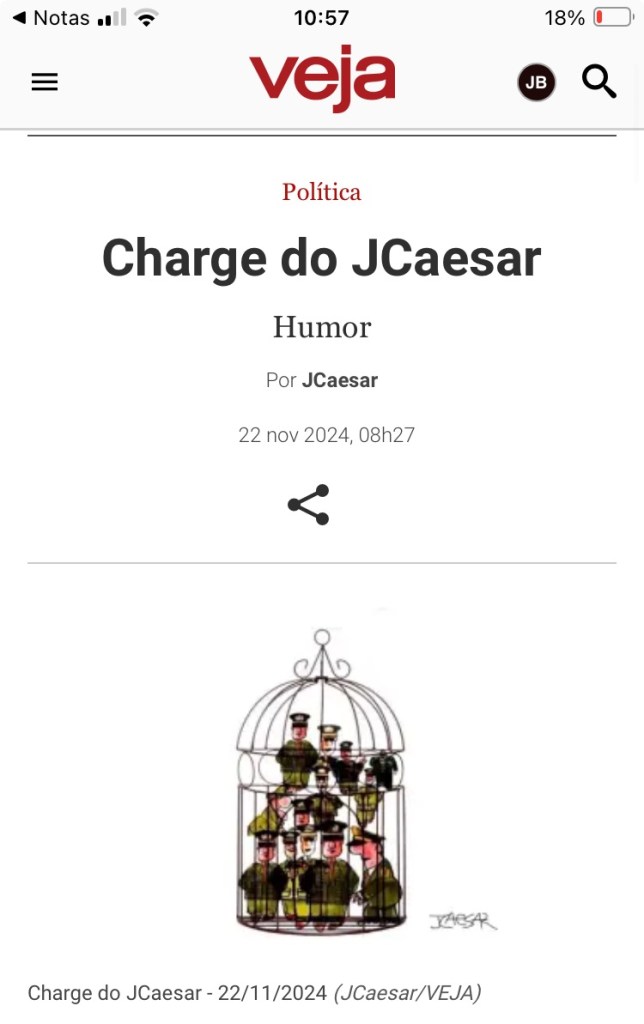Share this article
644x1024 pixels.
pyautogui.click(x=308, y=505)
